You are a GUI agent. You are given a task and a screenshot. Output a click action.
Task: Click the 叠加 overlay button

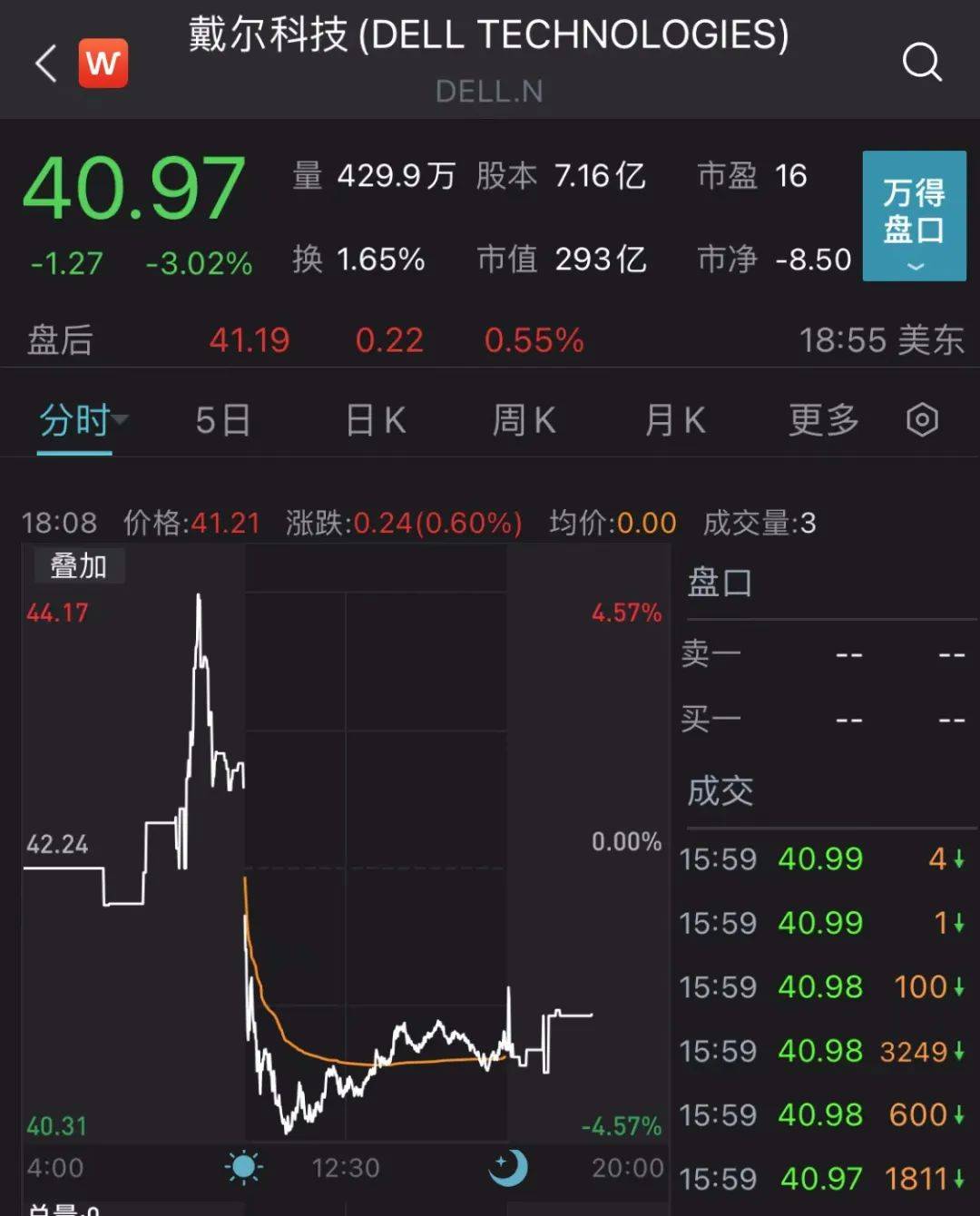click(77, 565)
